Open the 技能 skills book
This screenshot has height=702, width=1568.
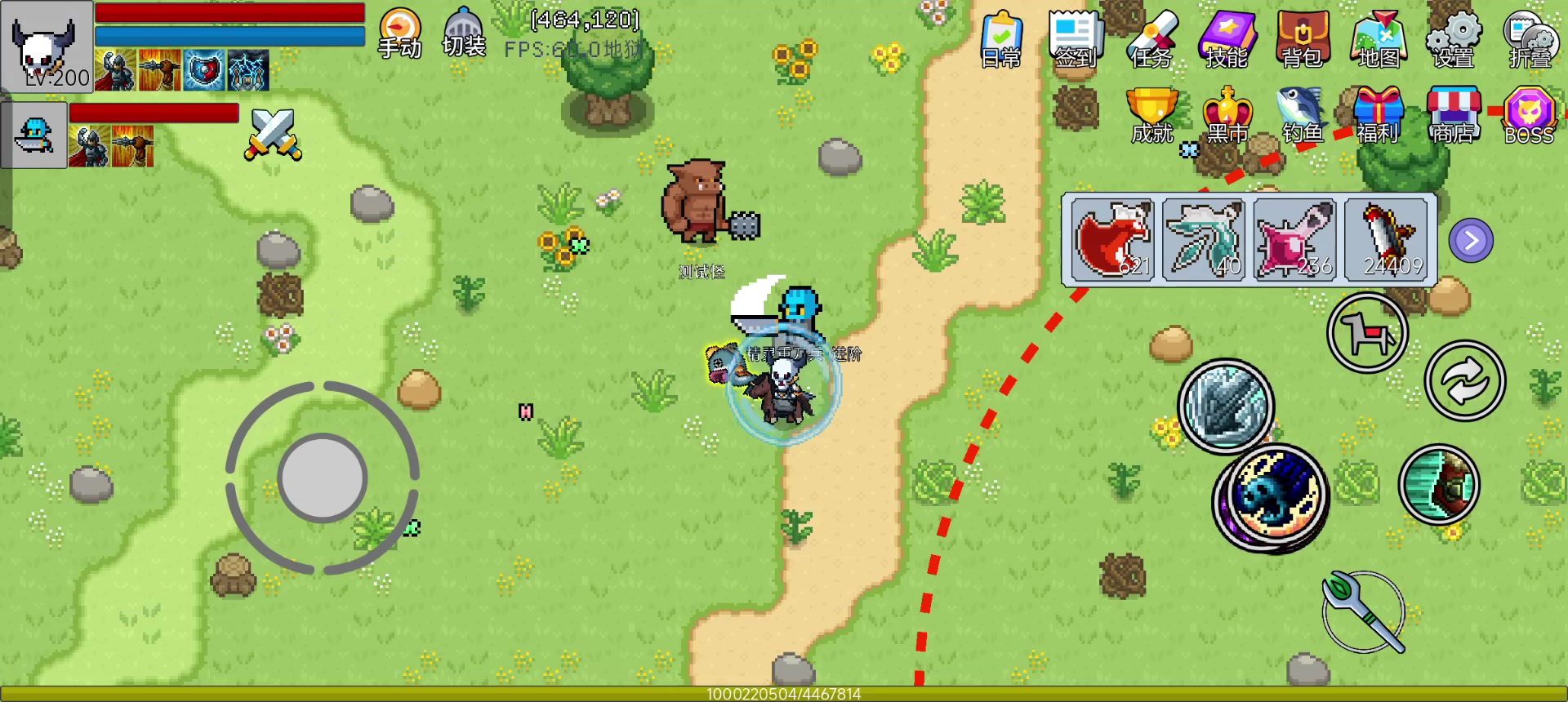(x=1227, y=39)
